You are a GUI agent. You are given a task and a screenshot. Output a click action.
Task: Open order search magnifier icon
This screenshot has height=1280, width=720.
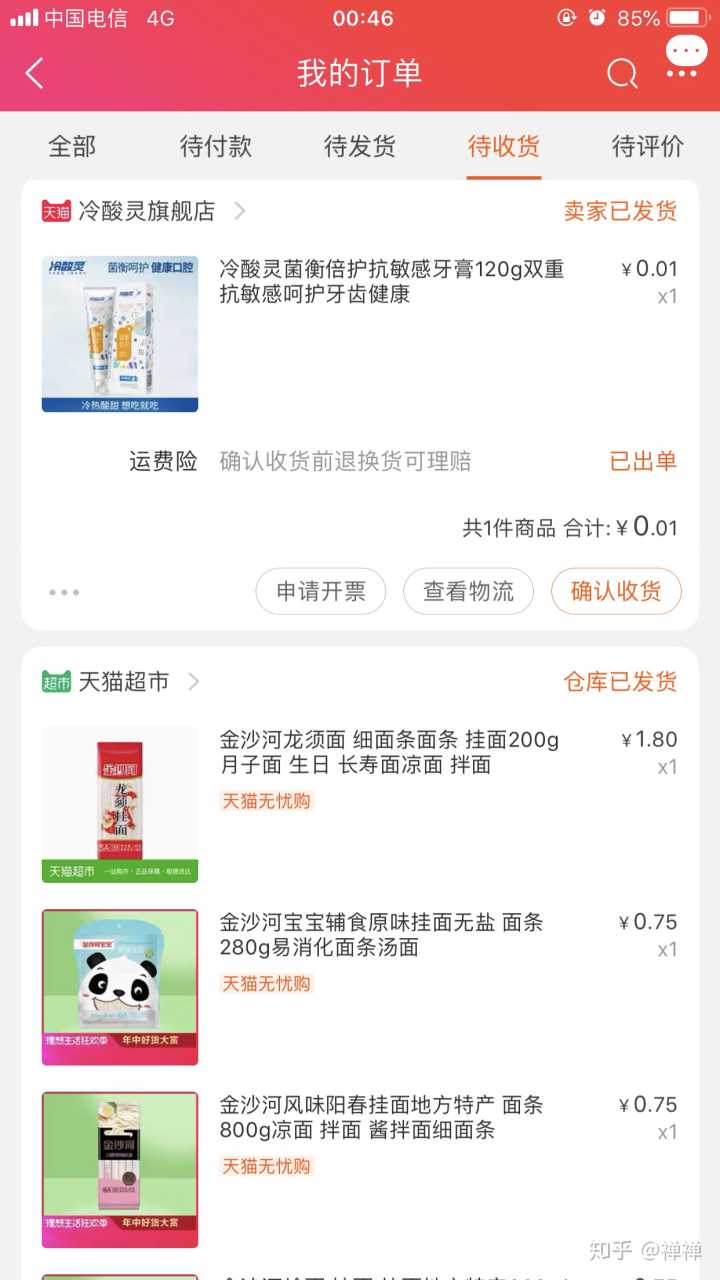622,73
